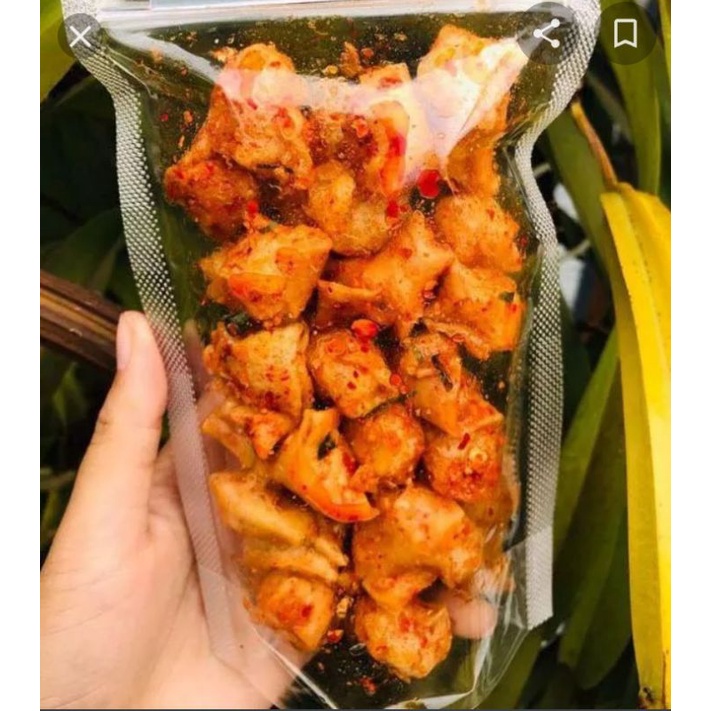
Task: Close the image viewer
Action: [x=81, y=36]
